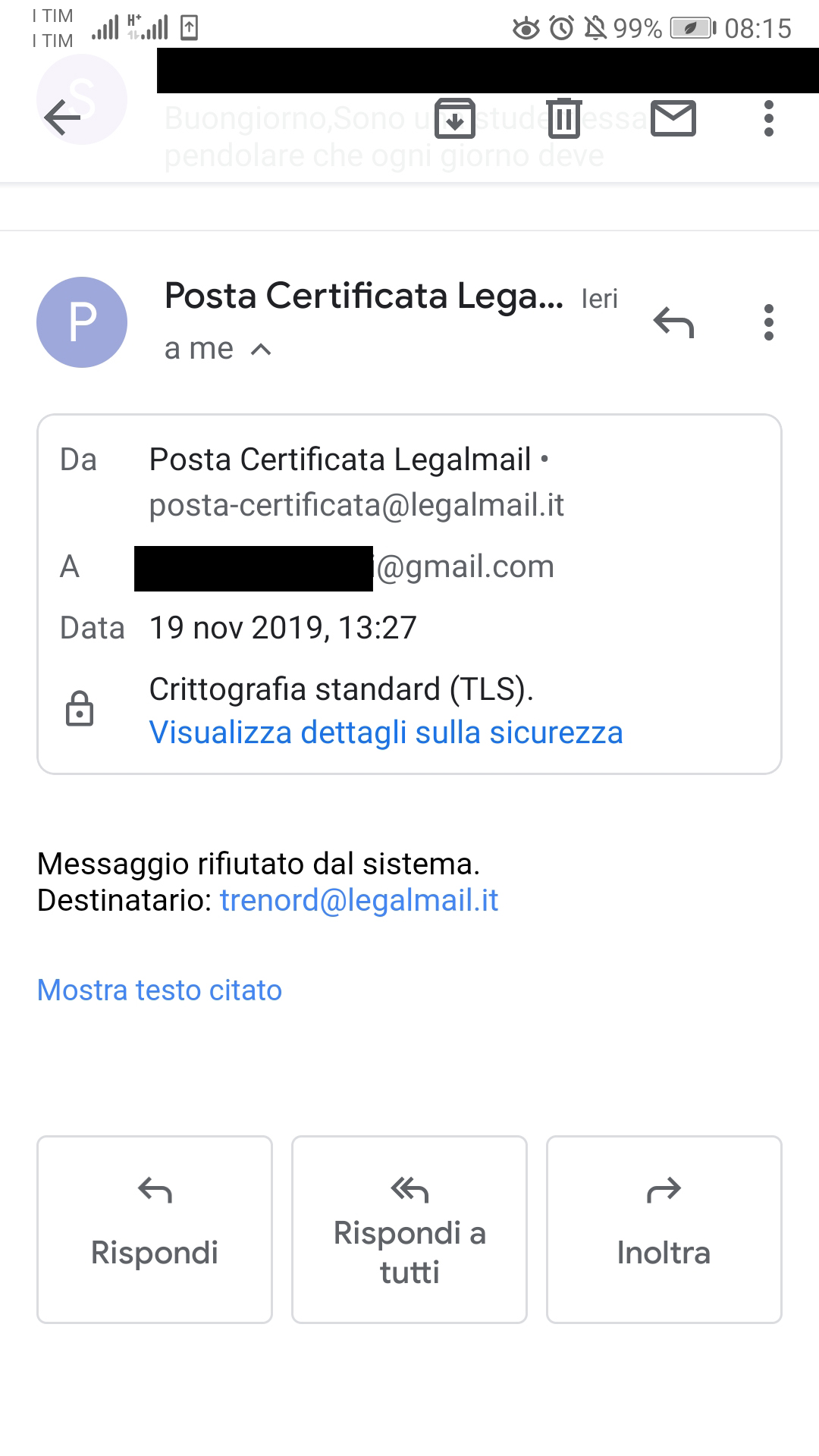
Task: Open Visualizza dettagli sulla sicurezza
Action: [x=386, y=733]
